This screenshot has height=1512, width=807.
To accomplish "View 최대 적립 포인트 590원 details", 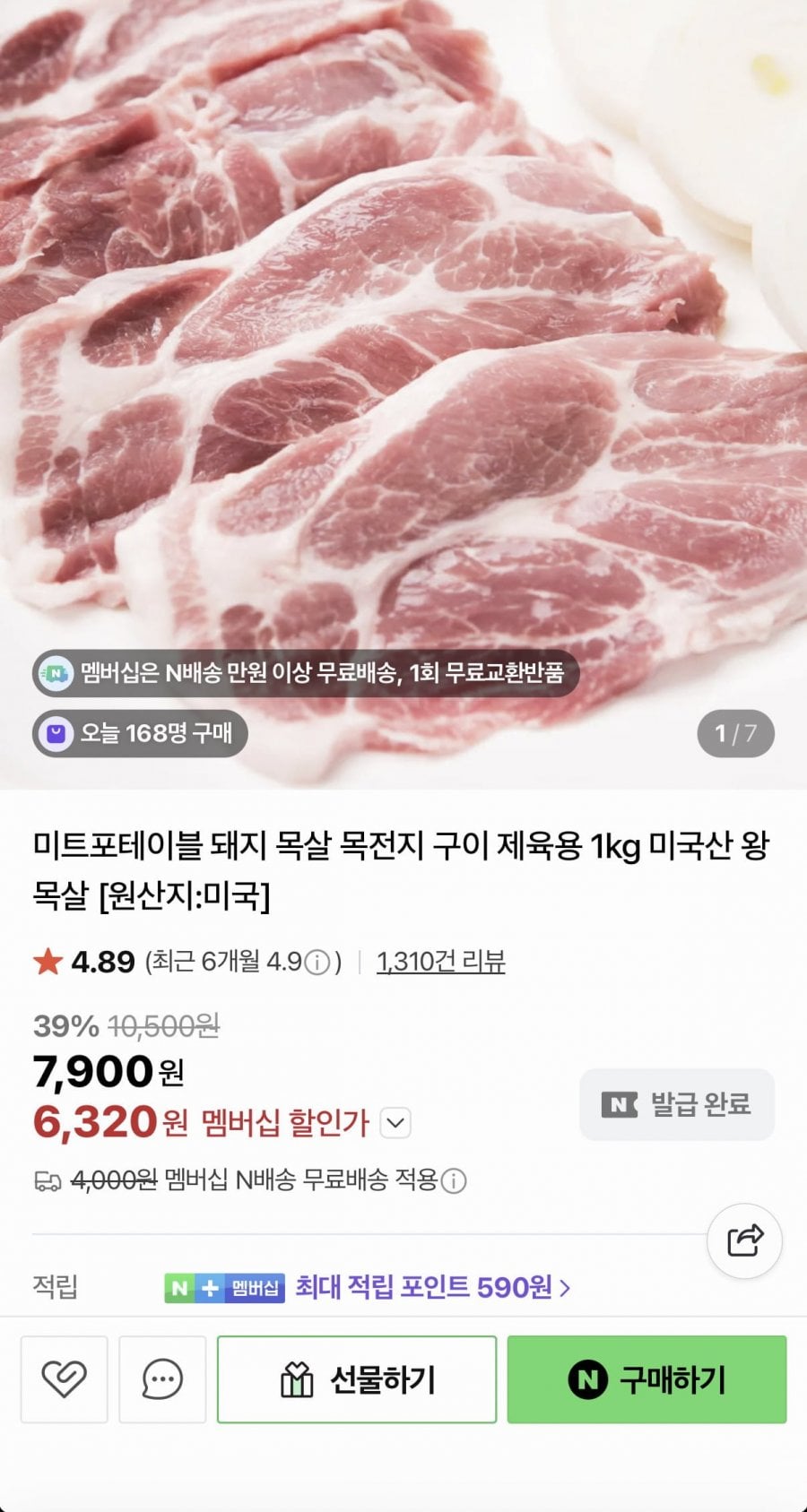I will pyautogui.click(x=432, y=1288).
